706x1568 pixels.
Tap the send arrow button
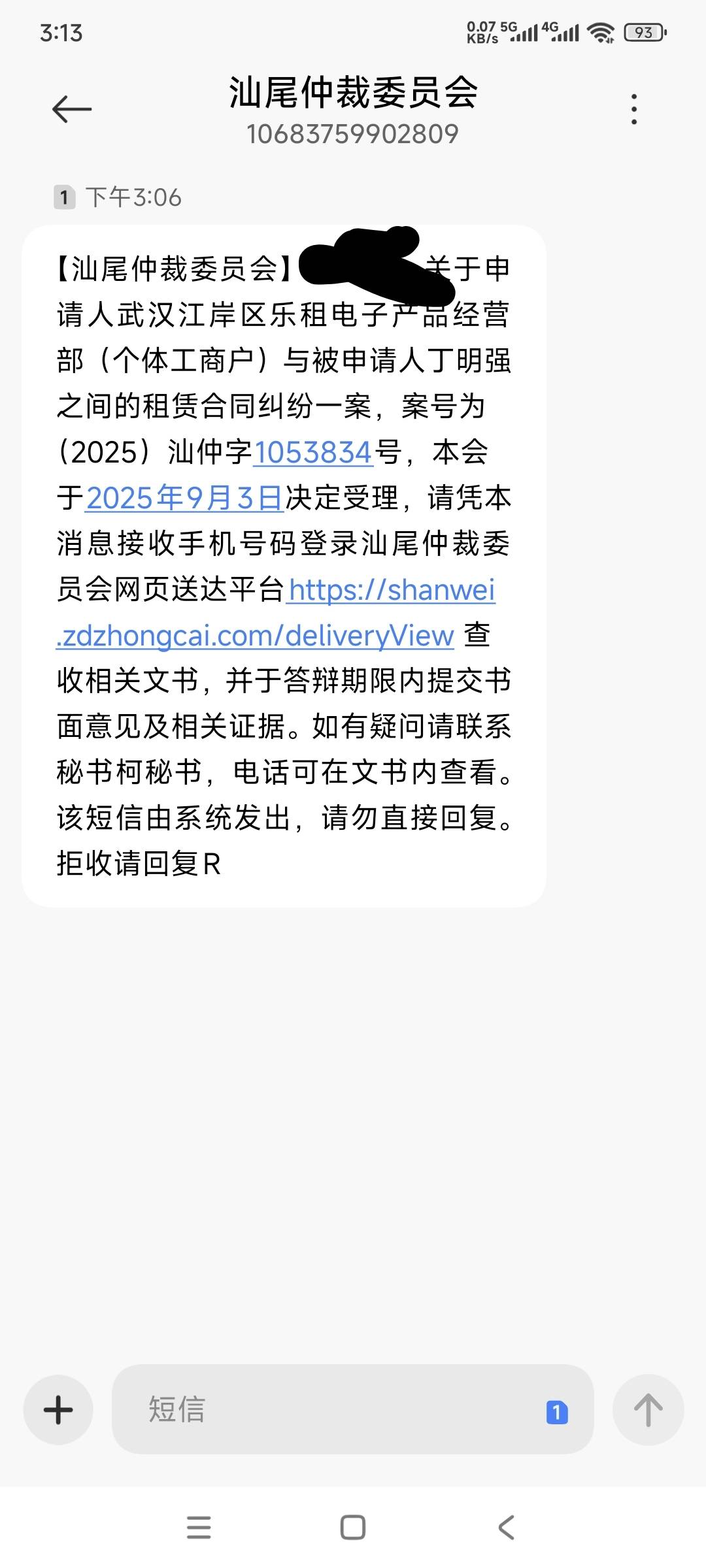[648, 1409]
